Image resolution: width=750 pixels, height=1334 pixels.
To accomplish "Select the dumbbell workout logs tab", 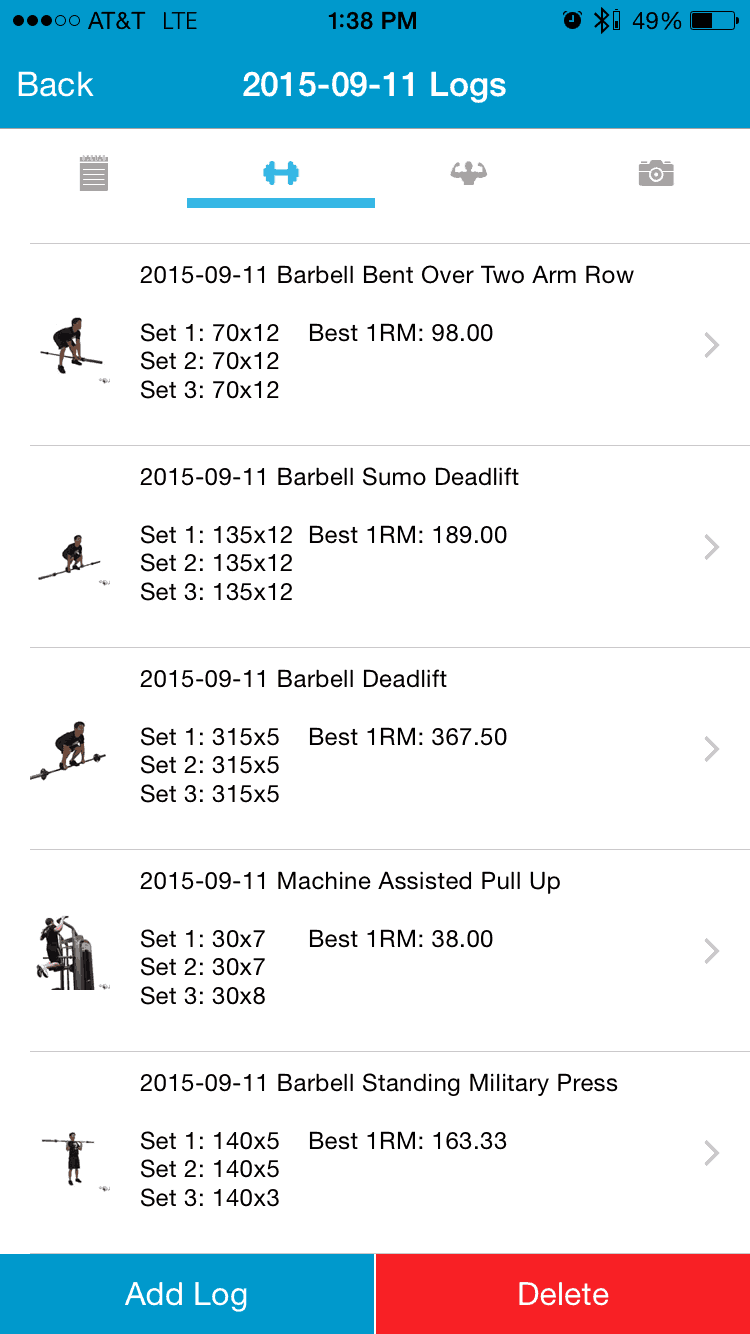I will coord(281,173).
